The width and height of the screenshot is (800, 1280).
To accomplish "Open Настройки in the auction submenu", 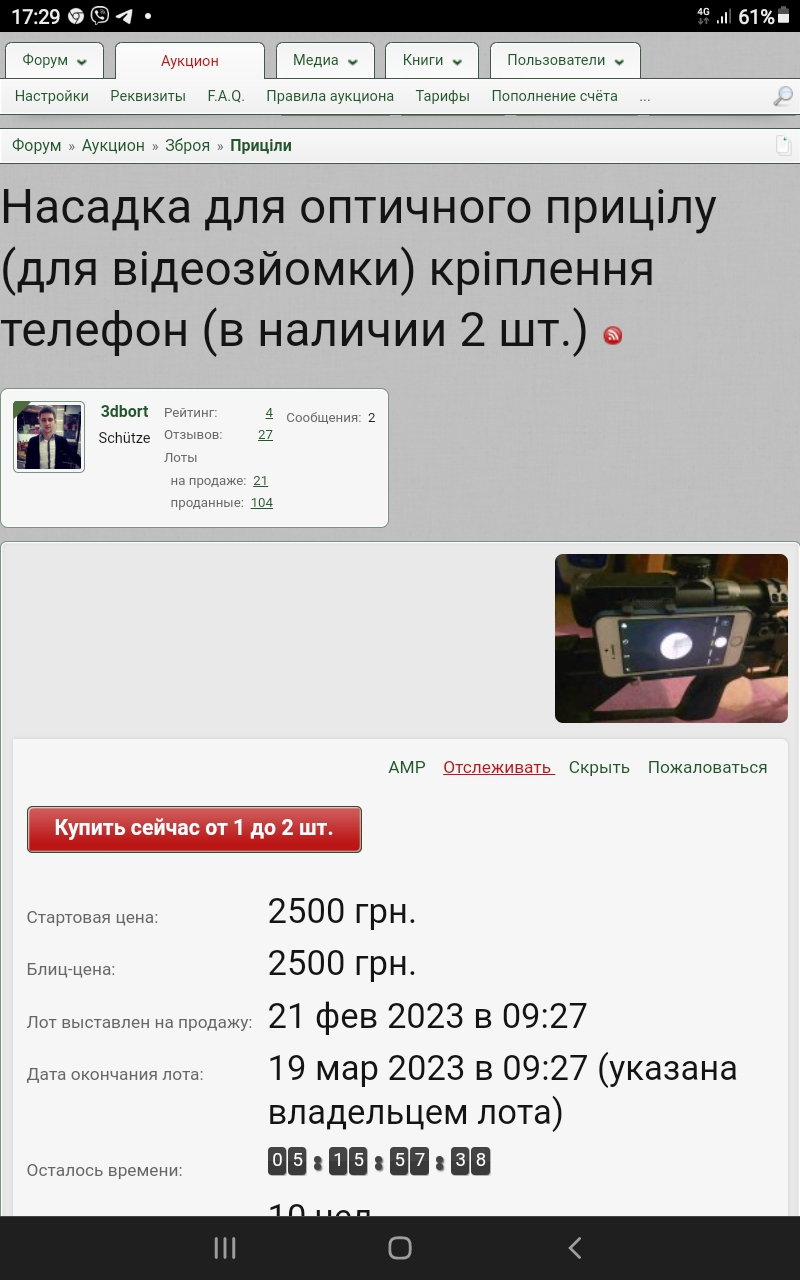I will (52, 96).
